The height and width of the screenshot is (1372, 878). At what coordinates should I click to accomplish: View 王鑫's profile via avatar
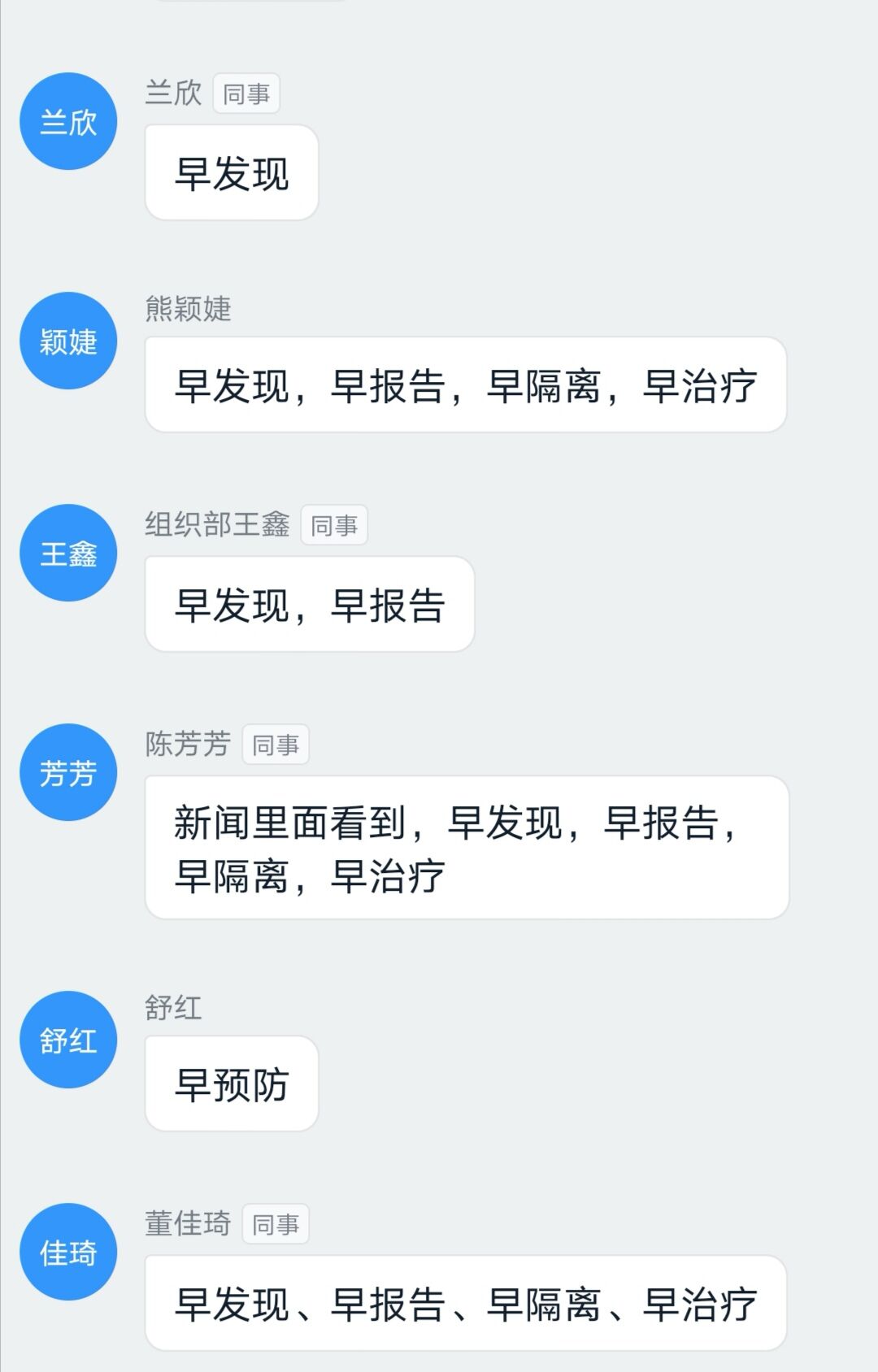tap(68, 553)
